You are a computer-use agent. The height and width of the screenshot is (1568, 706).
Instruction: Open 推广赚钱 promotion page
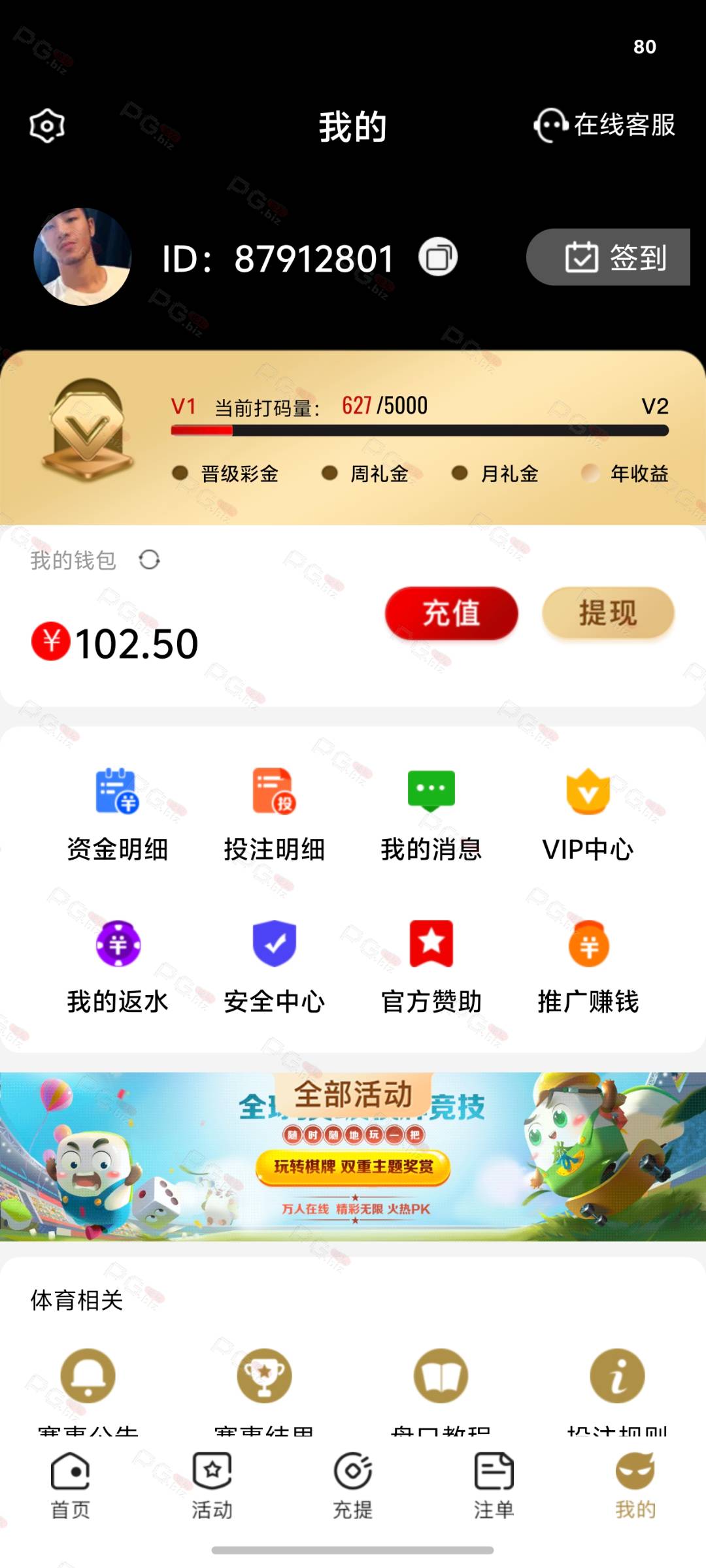click(x=588, y=966)
